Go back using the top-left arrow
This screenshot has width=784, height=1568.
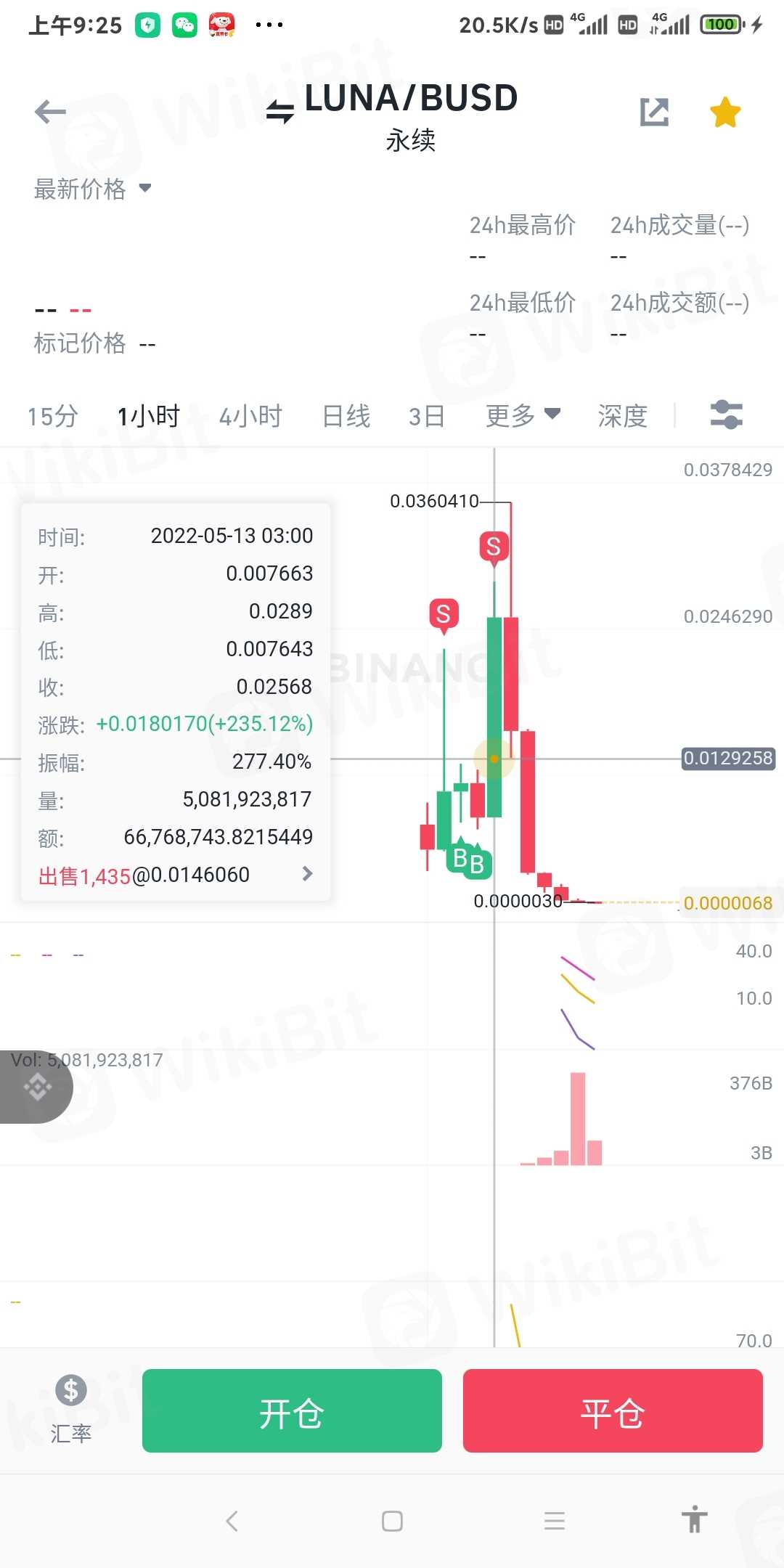pos(50,112)
